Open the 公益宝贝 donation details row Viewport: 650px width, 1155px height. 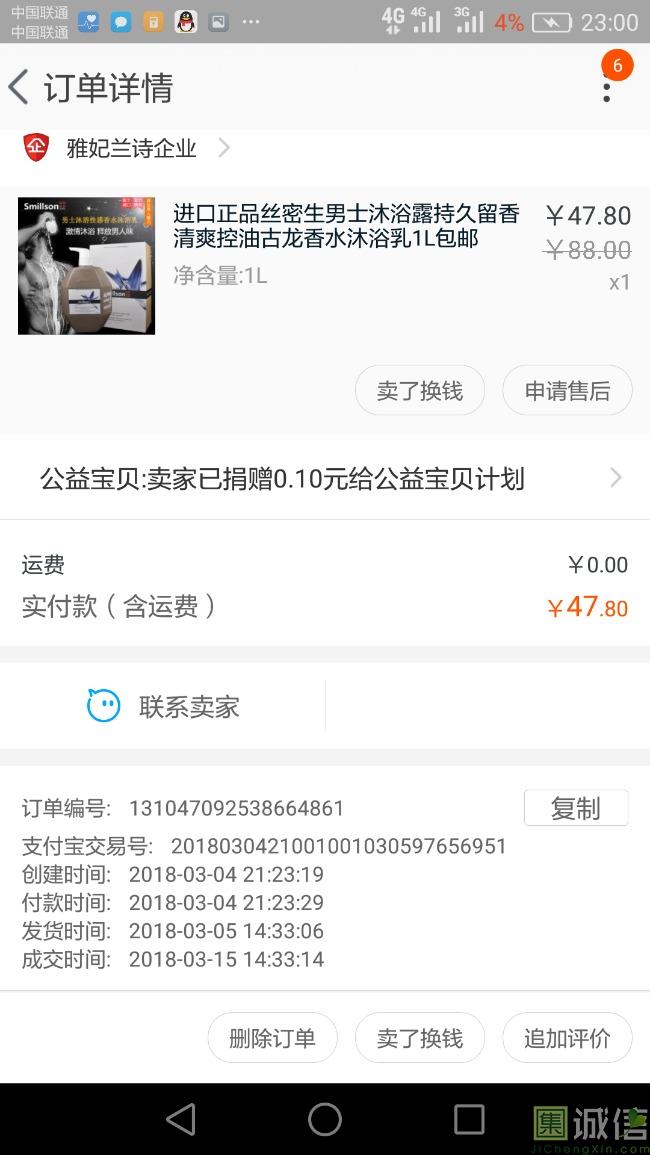coord(325,478)
